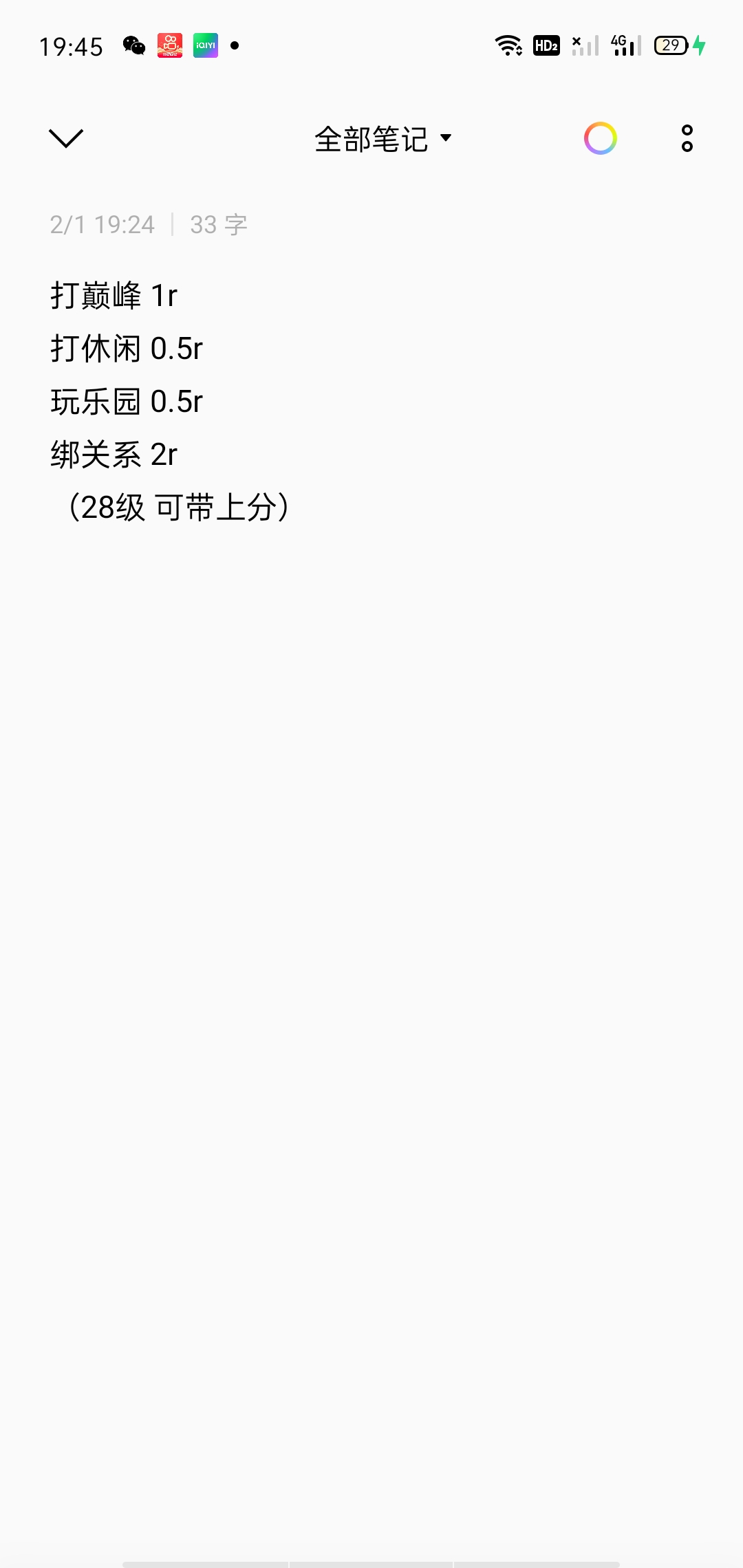Tap the down chevron to close note

tap(66, 138)
